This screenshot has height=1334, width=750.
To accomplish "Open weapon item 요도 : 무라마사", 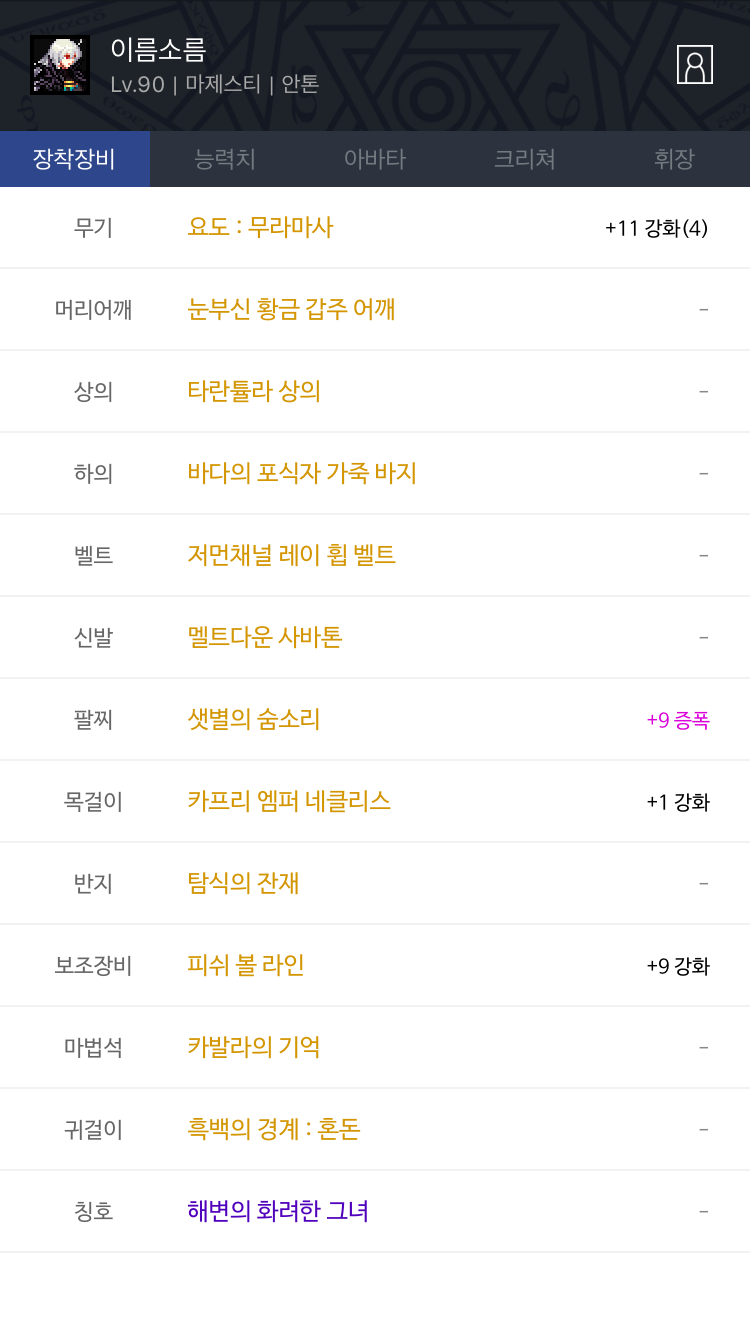I will pos(260,227).
